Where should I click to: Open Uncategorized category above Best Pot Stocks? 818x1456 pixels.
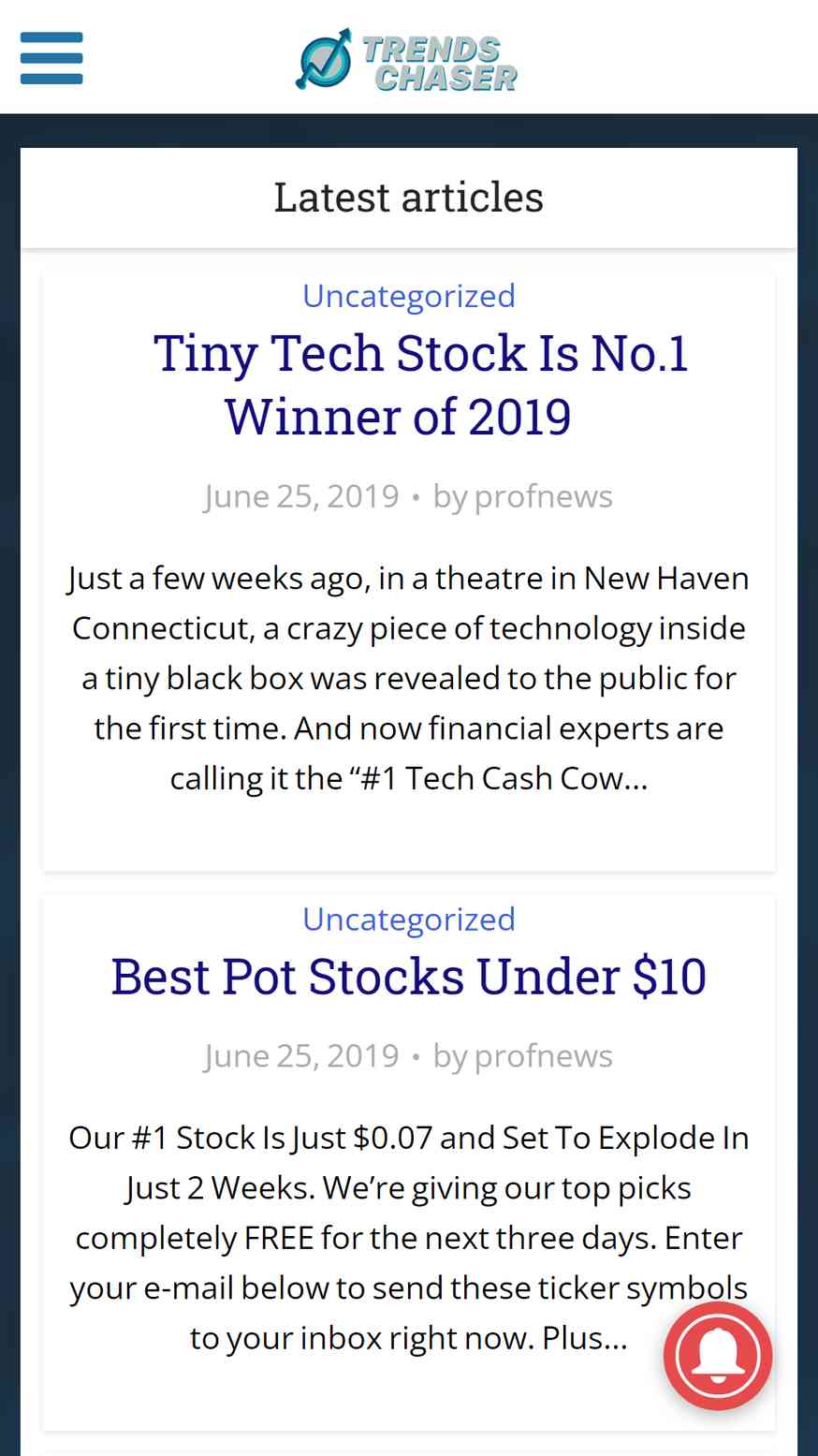409,919
